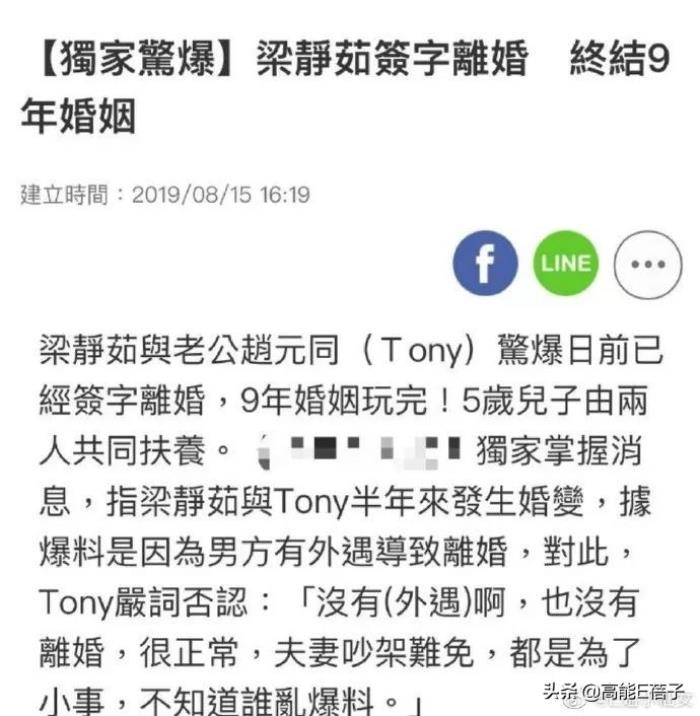Share the article via LINE

[x=564, y=264]
